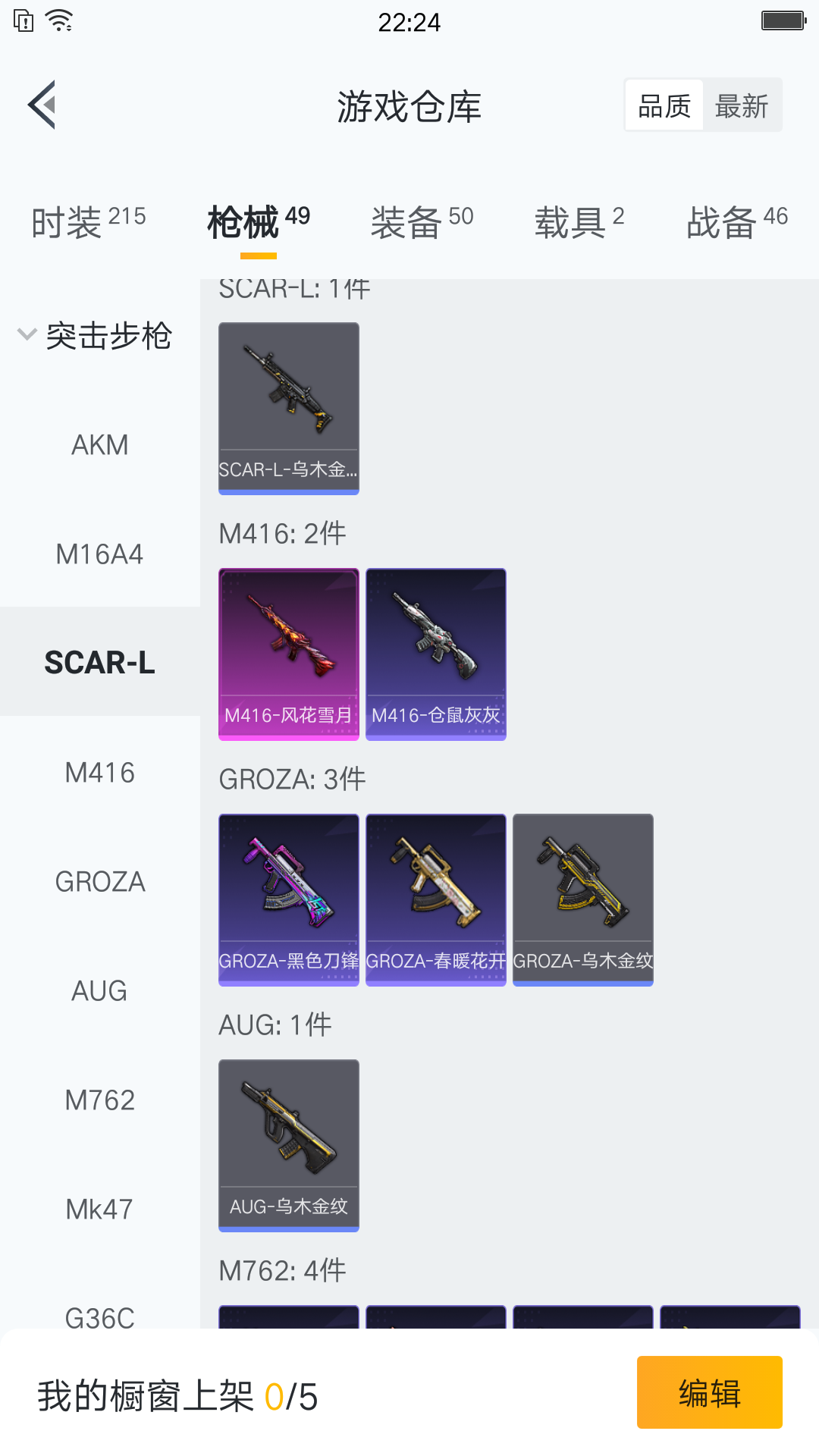Image resolution: width=819 pixels, height=1456 pixels.
Task: Open the GROZA-黑色刀锋 skin
Action: point(288,900)
